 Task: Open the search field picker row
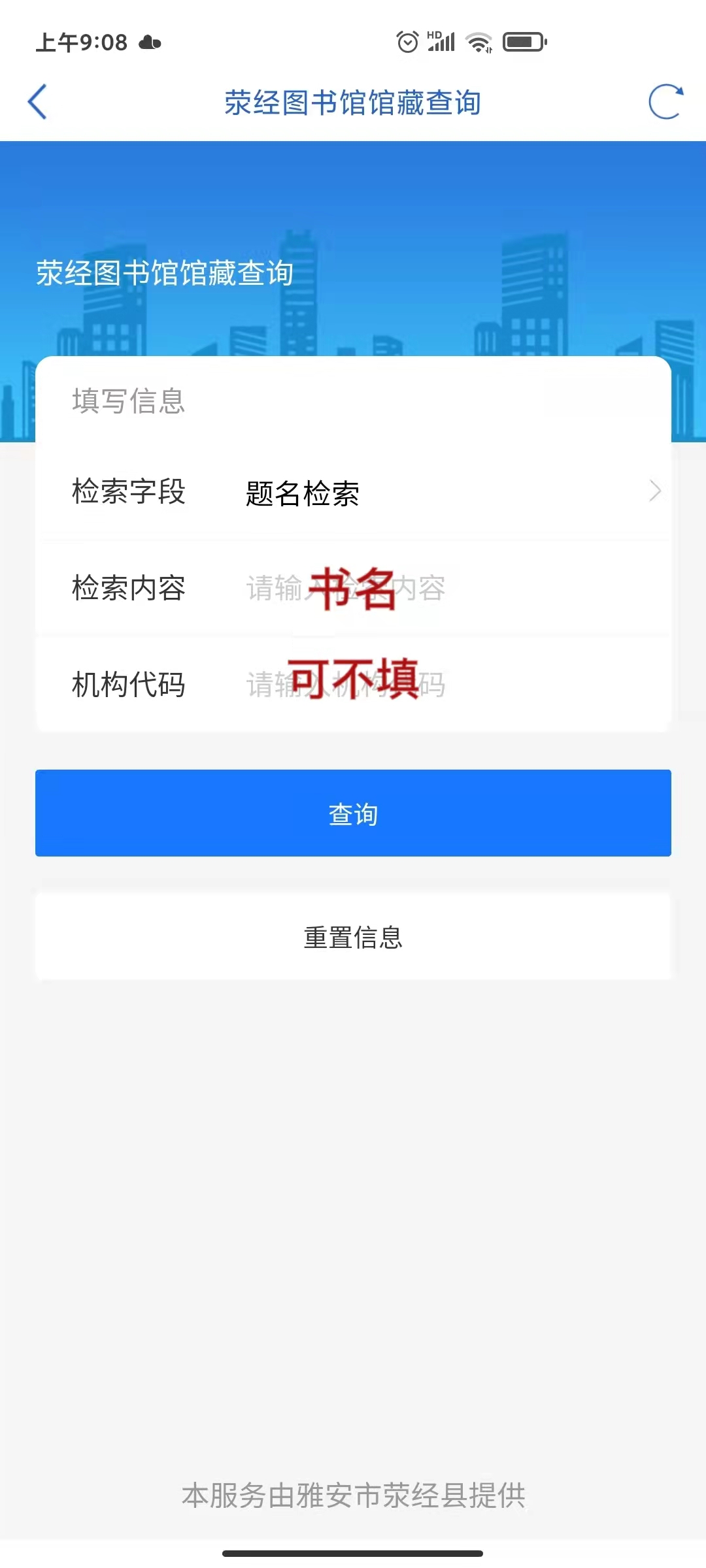click(353, 491)
